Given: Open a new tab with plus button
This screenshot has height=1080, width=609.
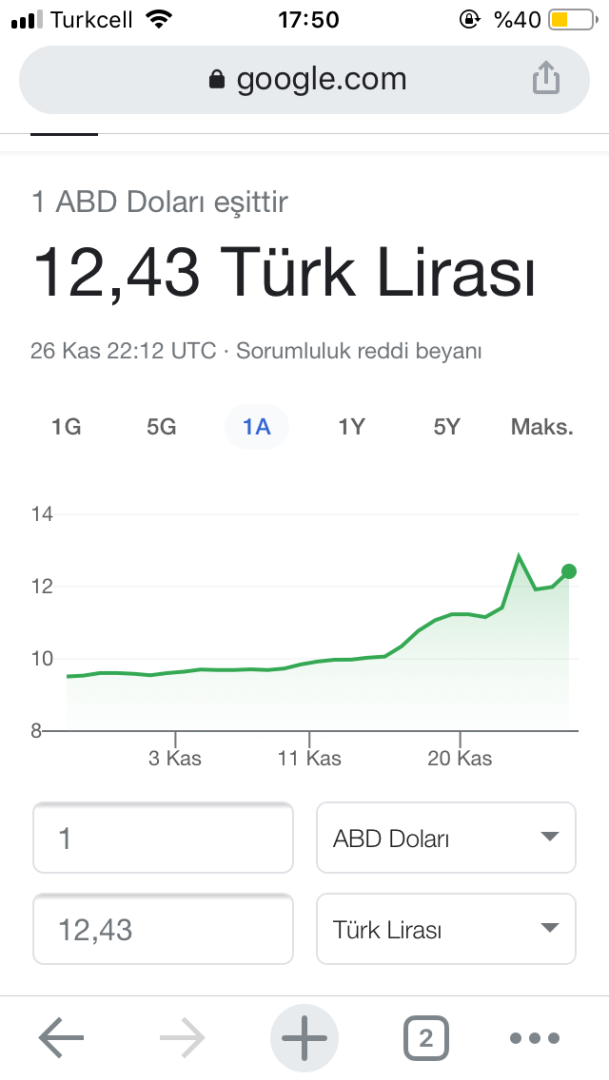Looking at the screenshot, I should [304, 1039].
